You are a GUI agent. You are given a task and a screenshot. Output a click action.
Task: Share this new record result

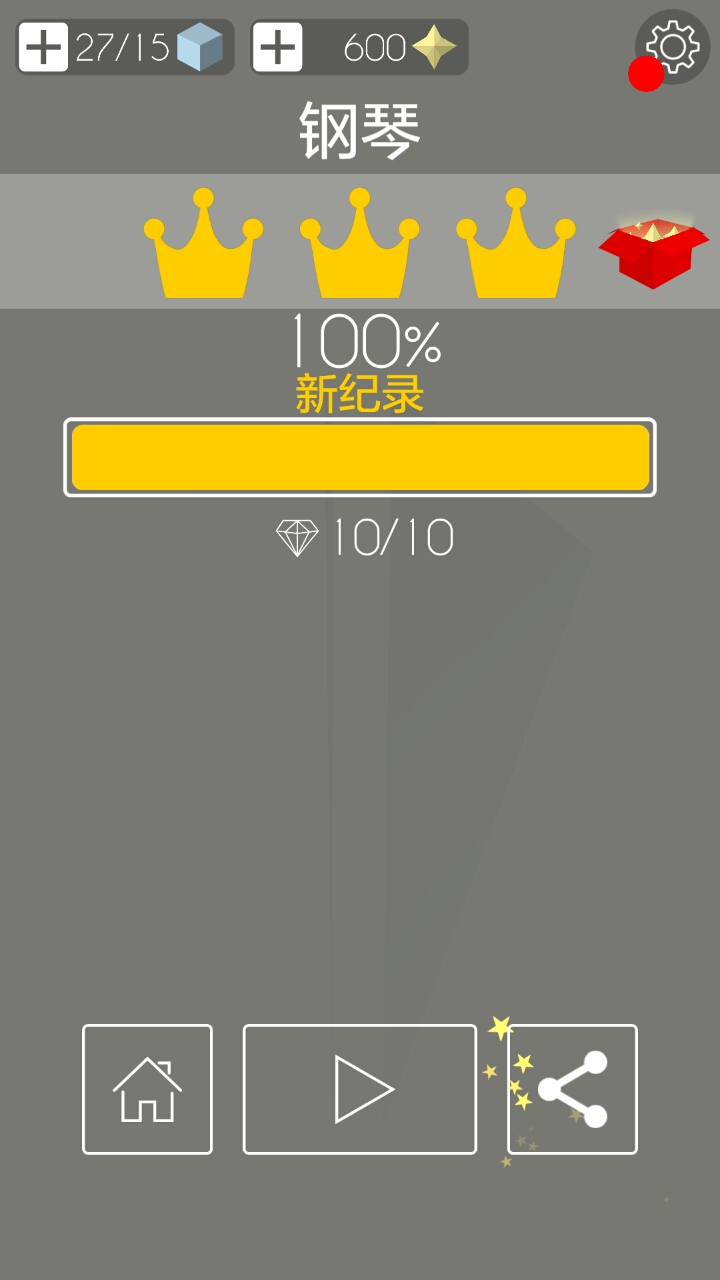573,1089
